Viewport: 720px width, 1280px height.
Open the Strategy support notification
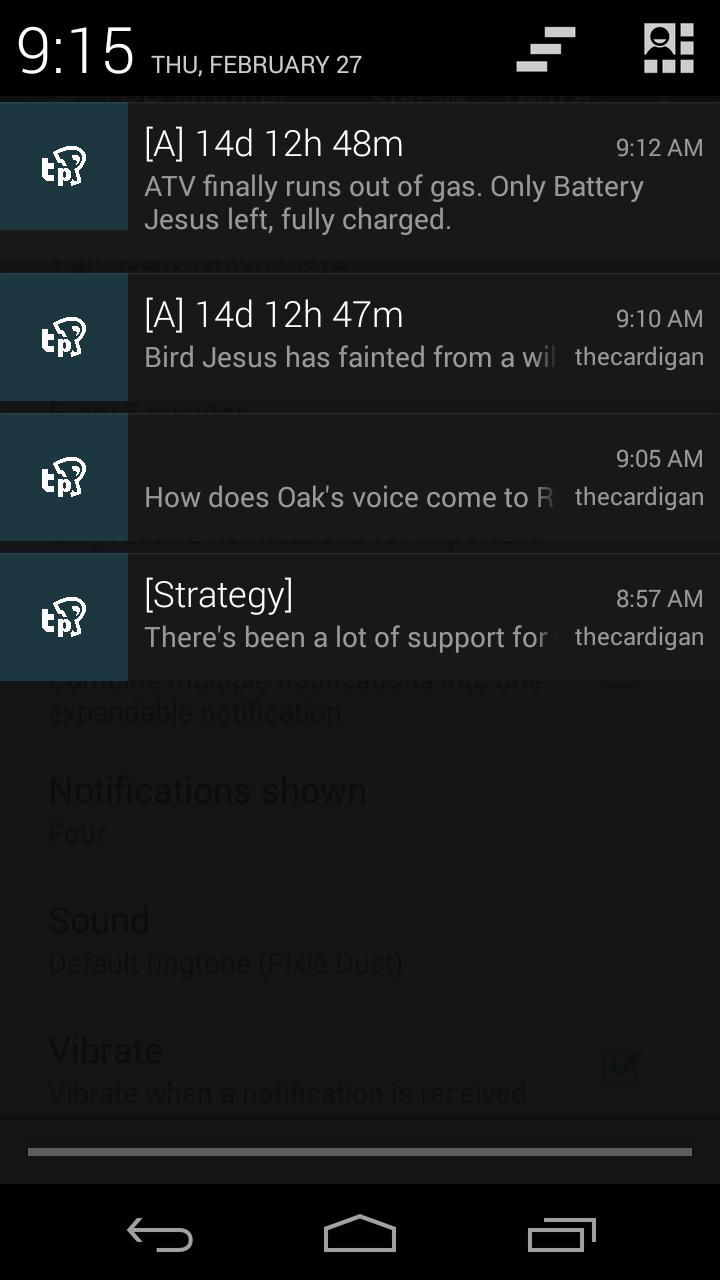(350, 616)
